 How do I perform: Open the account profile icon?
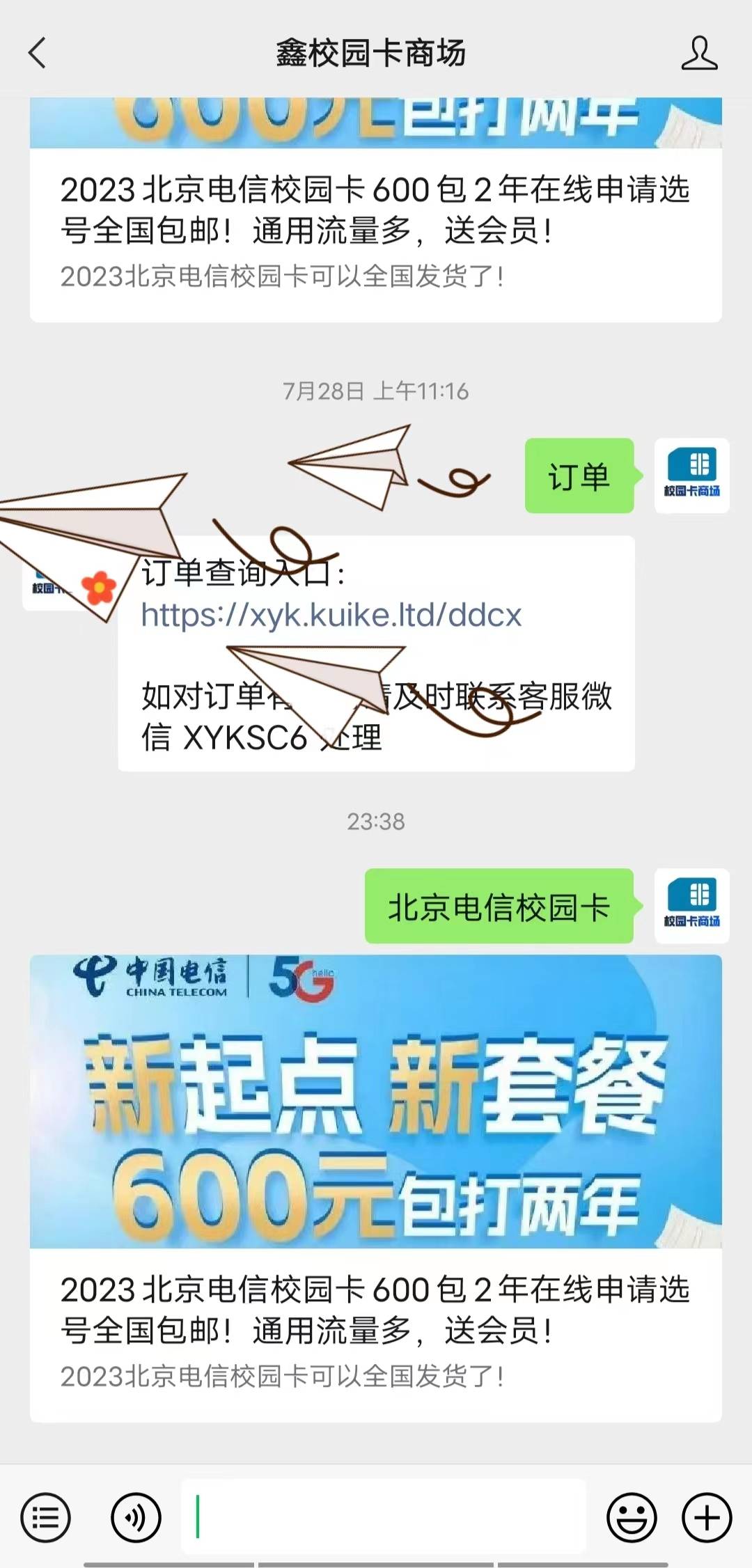click(699, 54)
